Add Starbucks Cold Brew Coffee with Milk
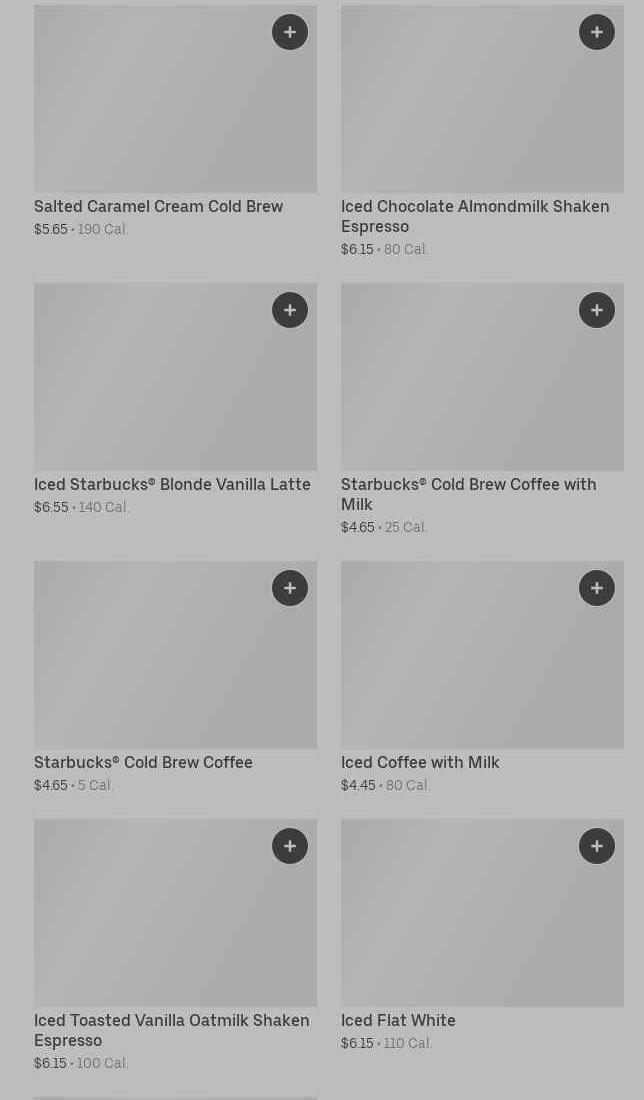This screenshot has width=644, height=1100. coord(597,310)
